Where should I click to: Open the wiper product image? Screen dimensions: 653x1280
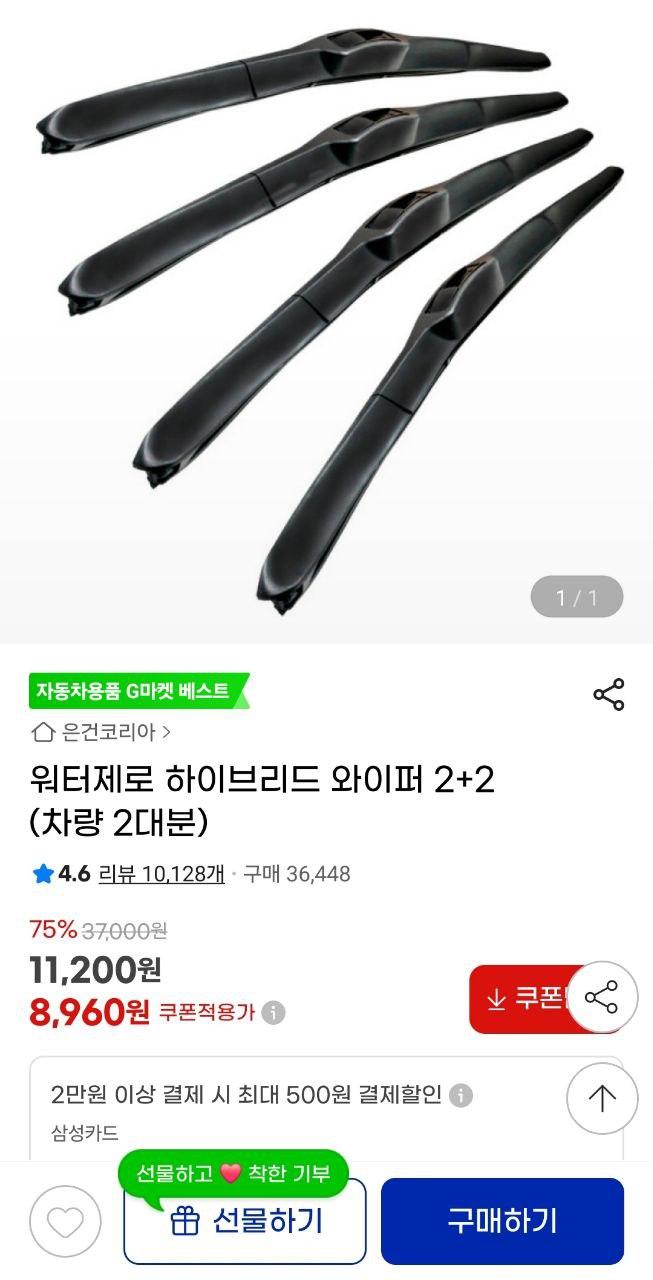click(326, 320)
